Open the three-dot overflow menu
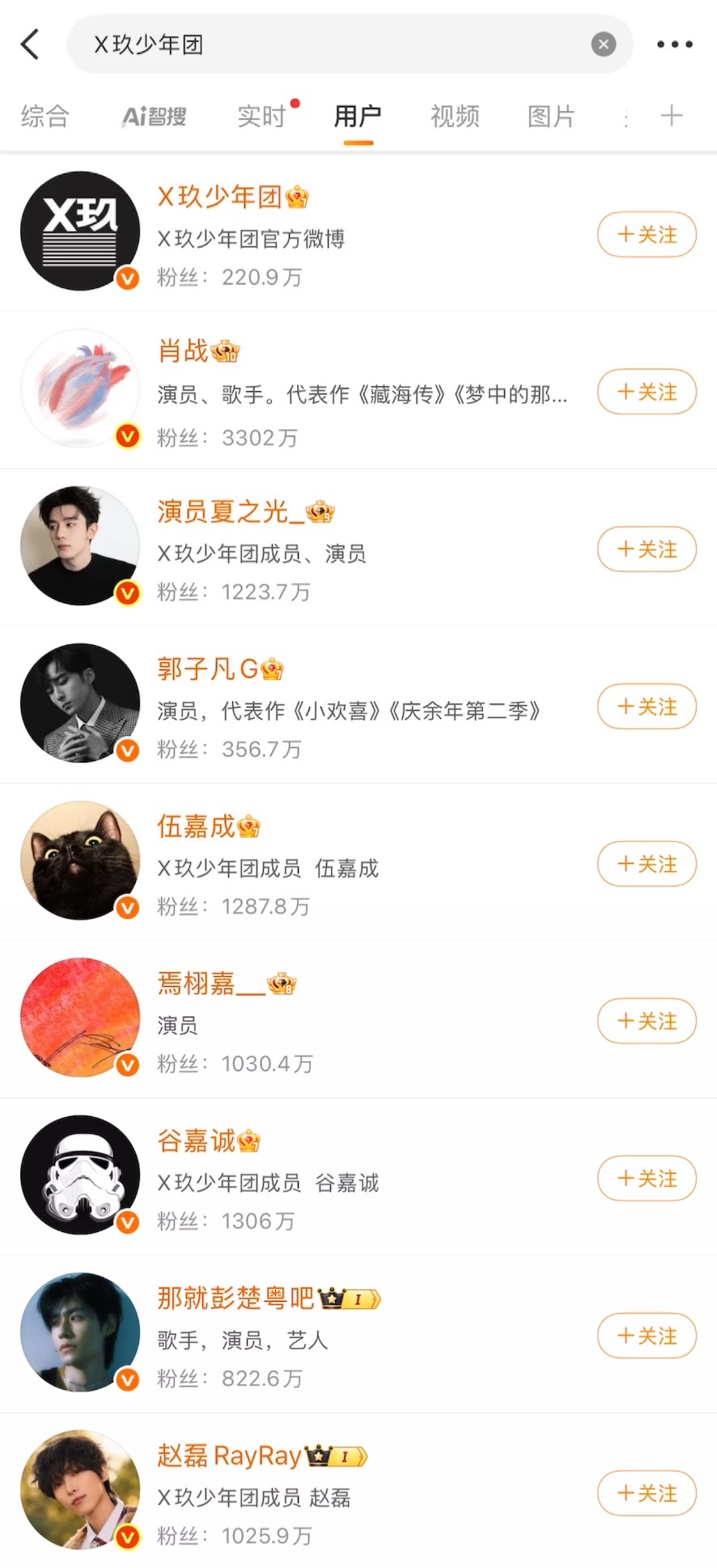717x1568 pixels. pos(674,45)
